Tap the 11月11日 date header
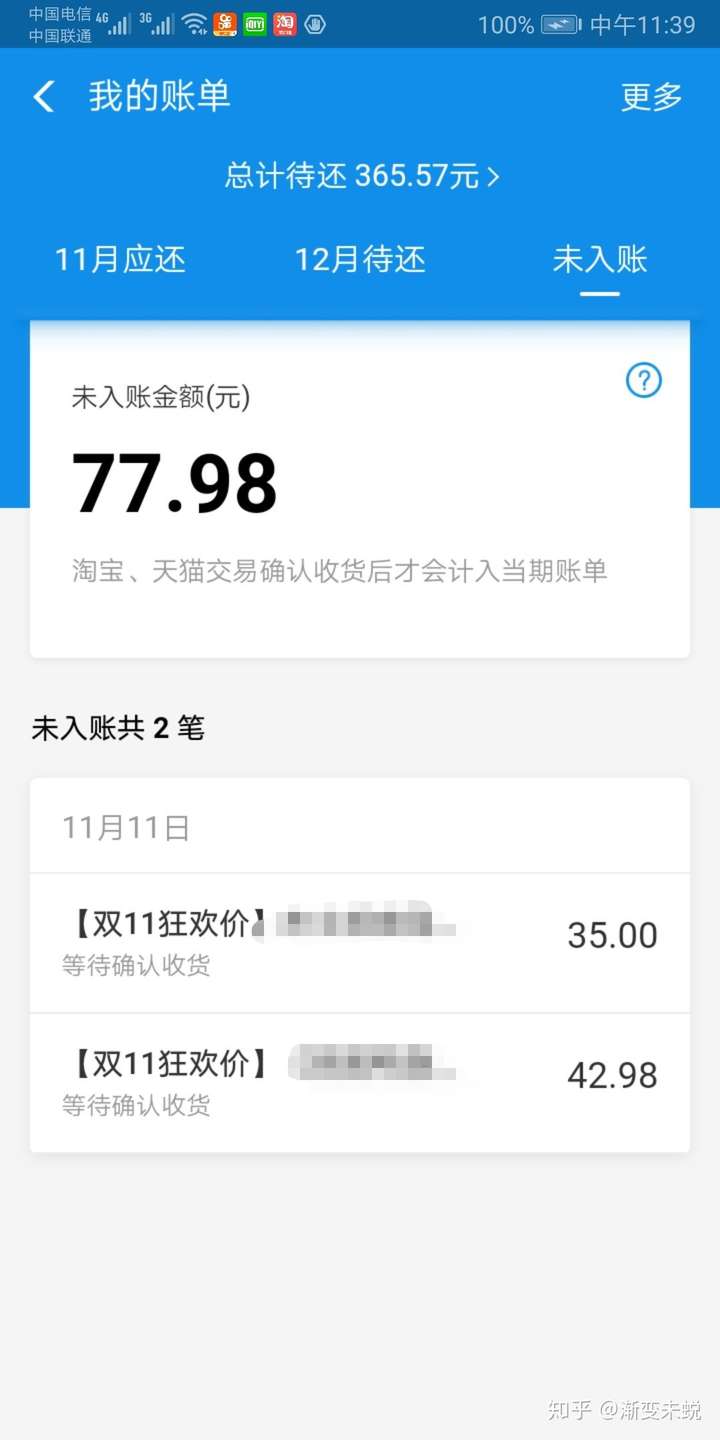This screenshot has height=1440, width=720. point(124,827)
